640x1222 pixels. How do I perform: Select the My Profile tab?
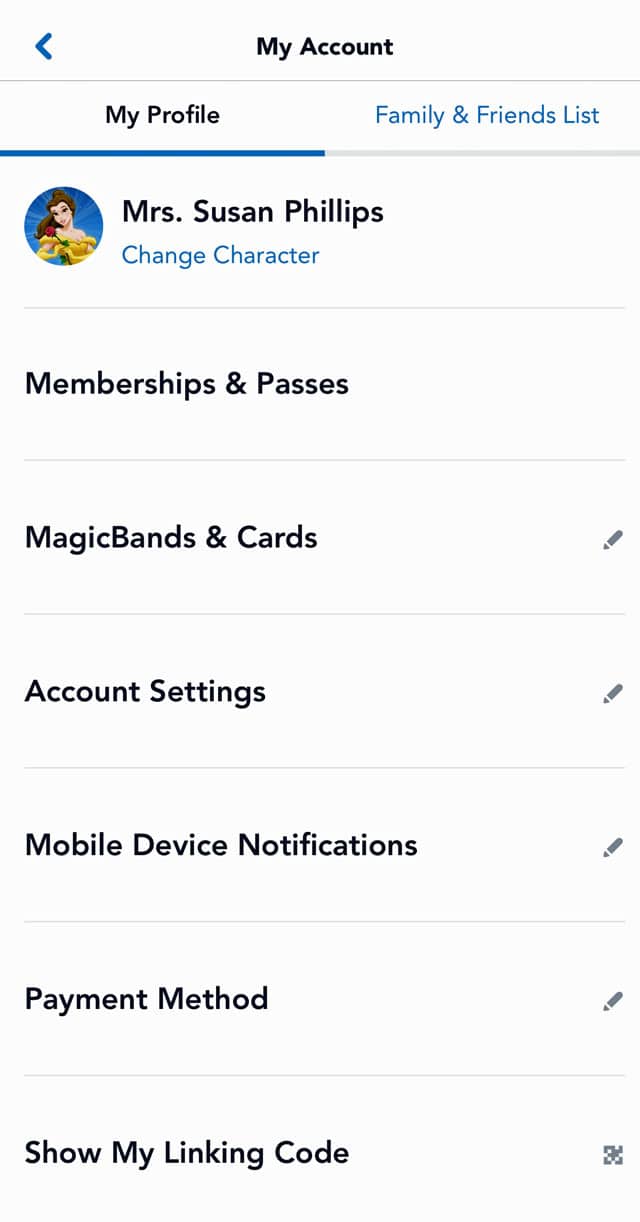click(162, 115)
